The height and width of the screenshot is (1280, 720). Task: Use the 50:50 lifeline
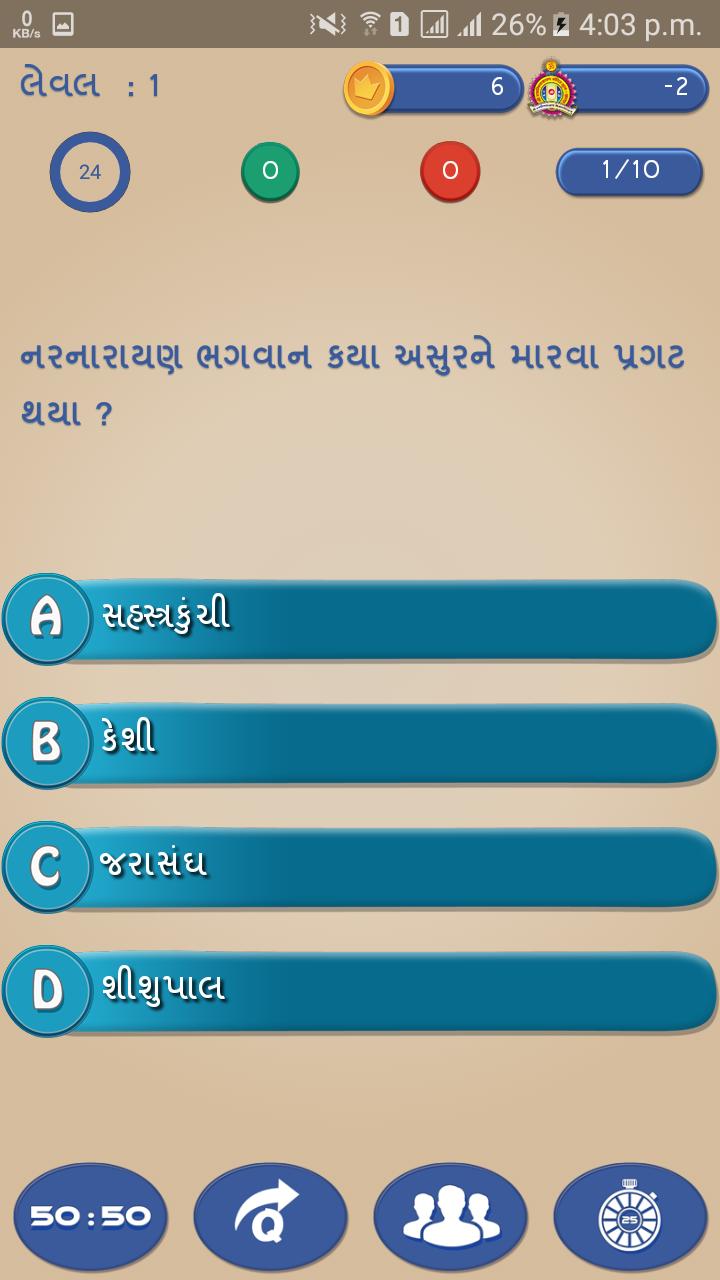point(90,1215)
